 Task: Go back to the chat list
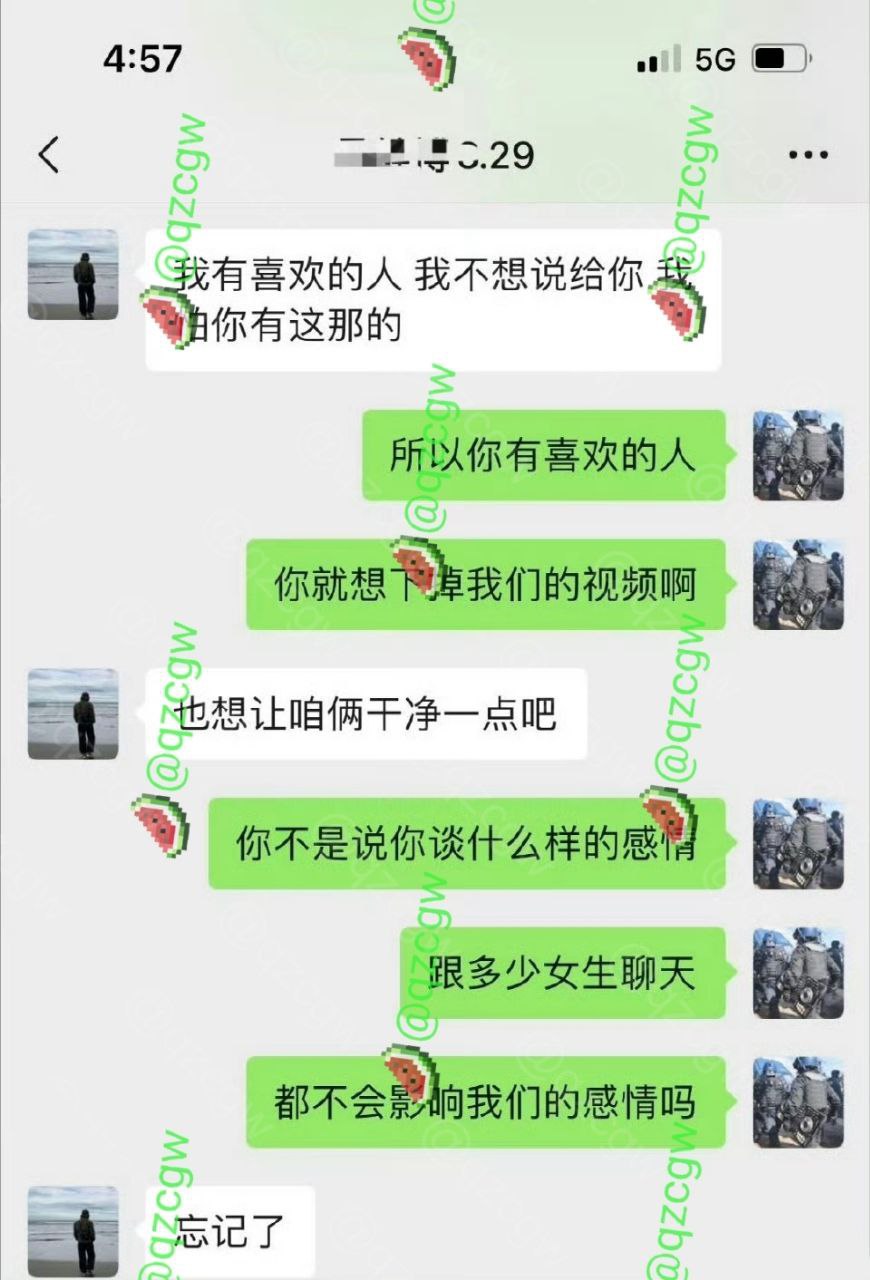49,155
